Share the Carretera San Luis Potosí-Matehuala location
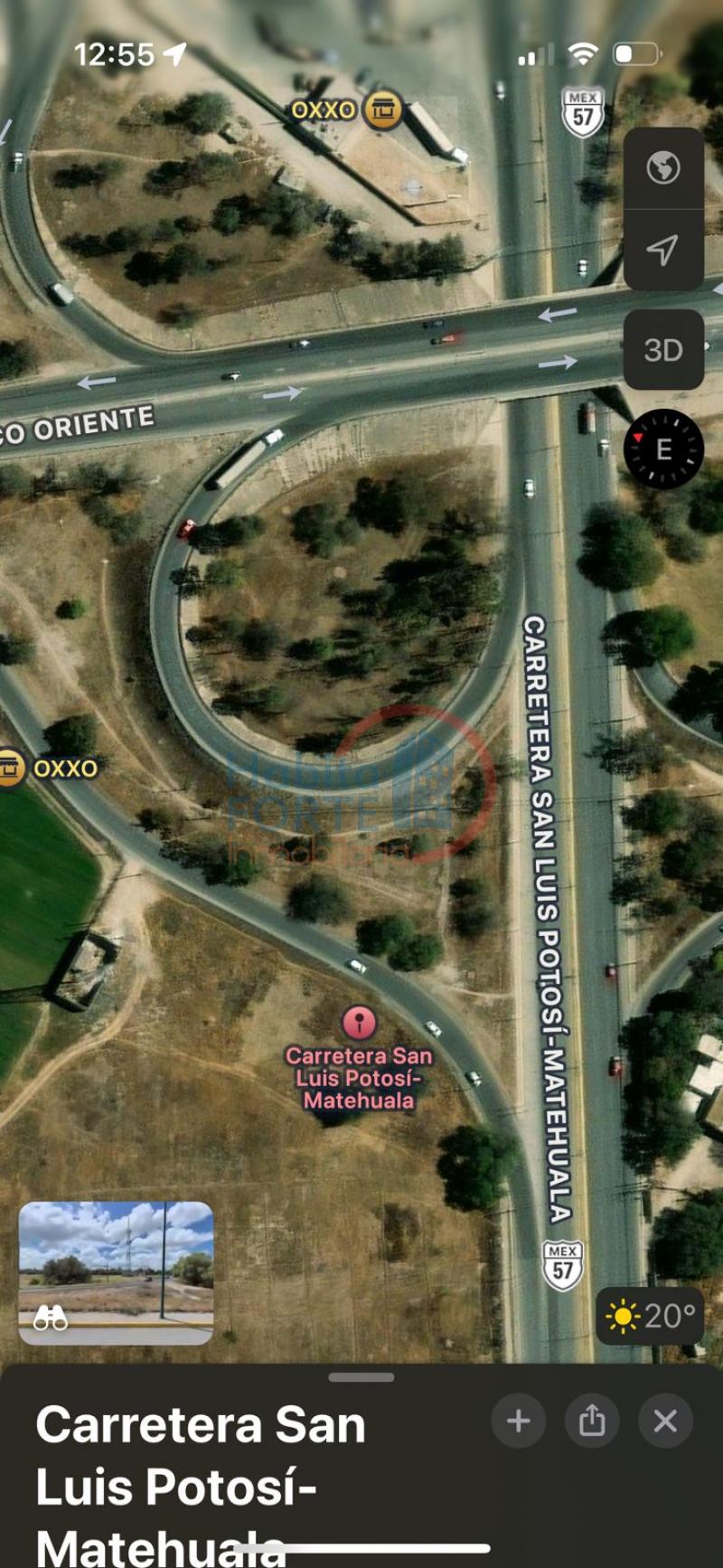723x1568 pixels. pyautogui.click(x=591, y=1421)
